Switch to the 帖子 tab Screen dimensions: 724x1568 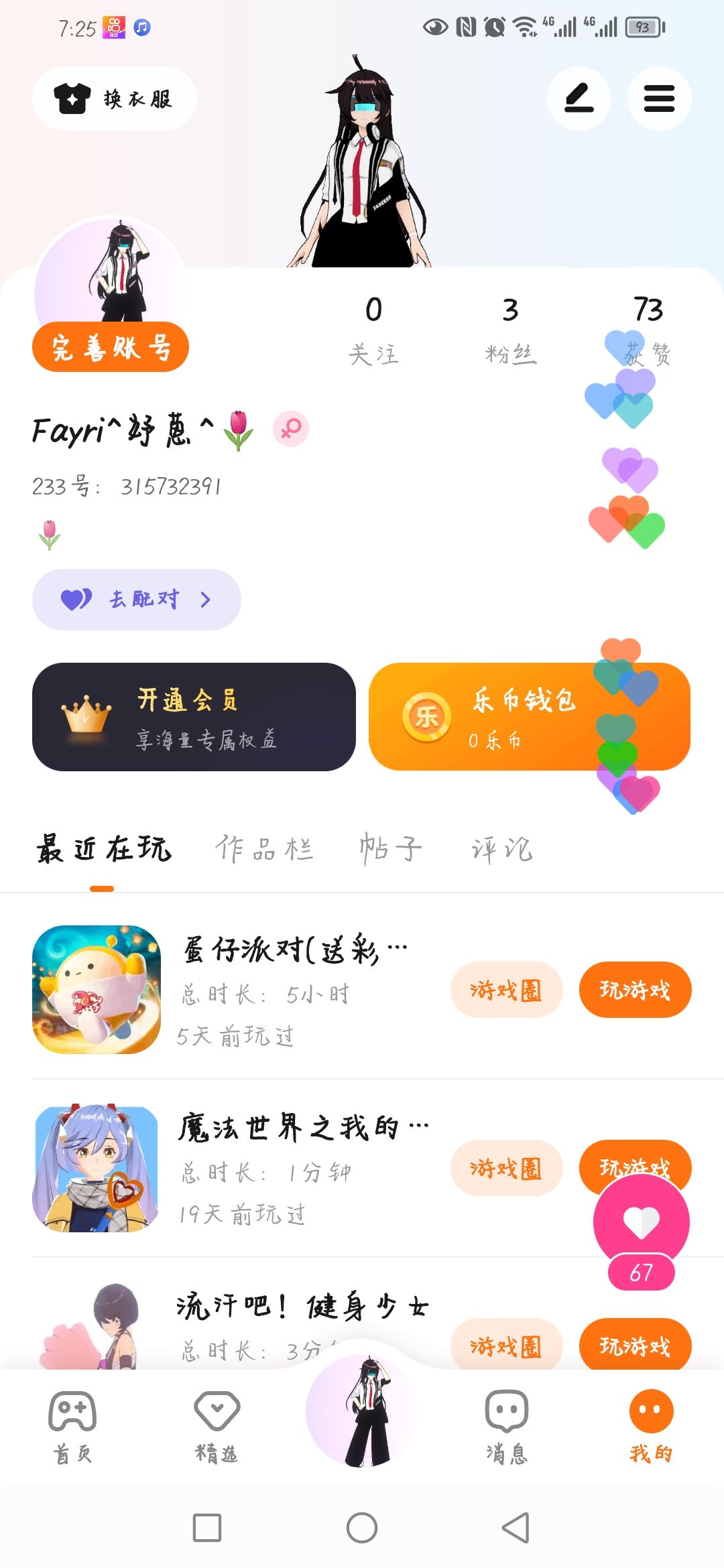click(x=391, y=849)
